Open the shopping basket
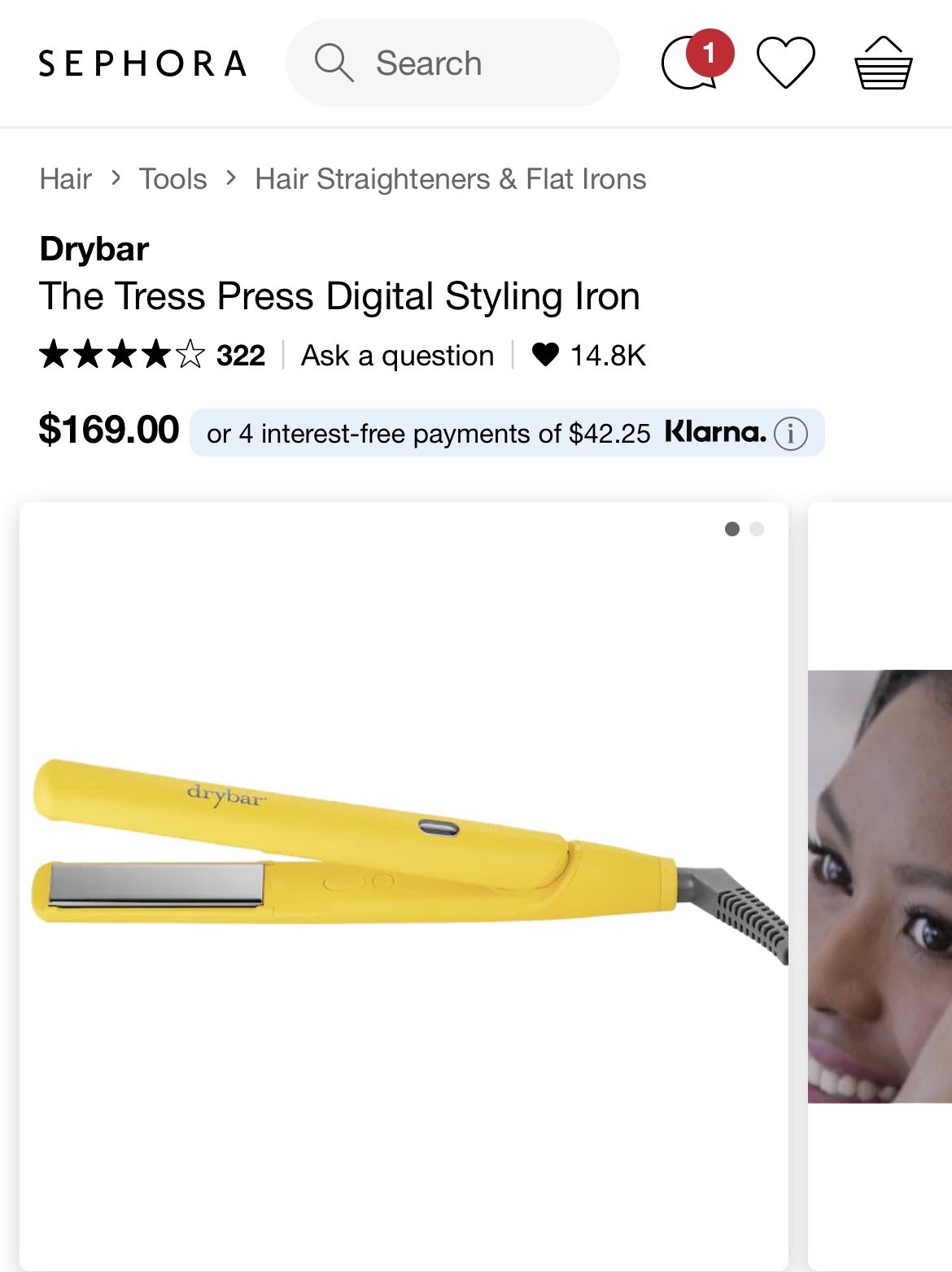Screen dimensions: 952x1272 point(883,63)
